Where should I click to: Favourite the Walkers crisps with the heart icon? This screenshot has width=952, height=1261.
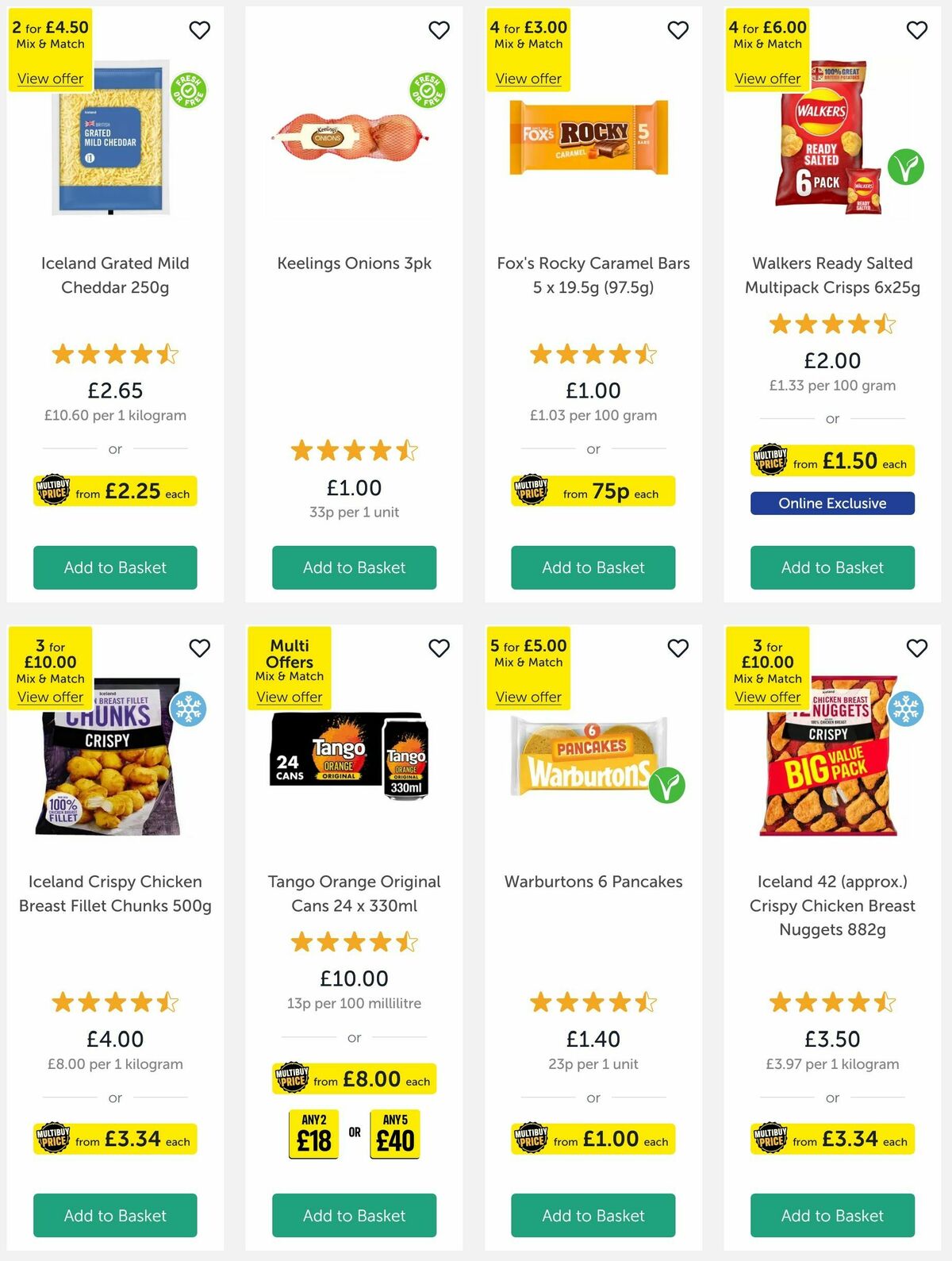916,29
